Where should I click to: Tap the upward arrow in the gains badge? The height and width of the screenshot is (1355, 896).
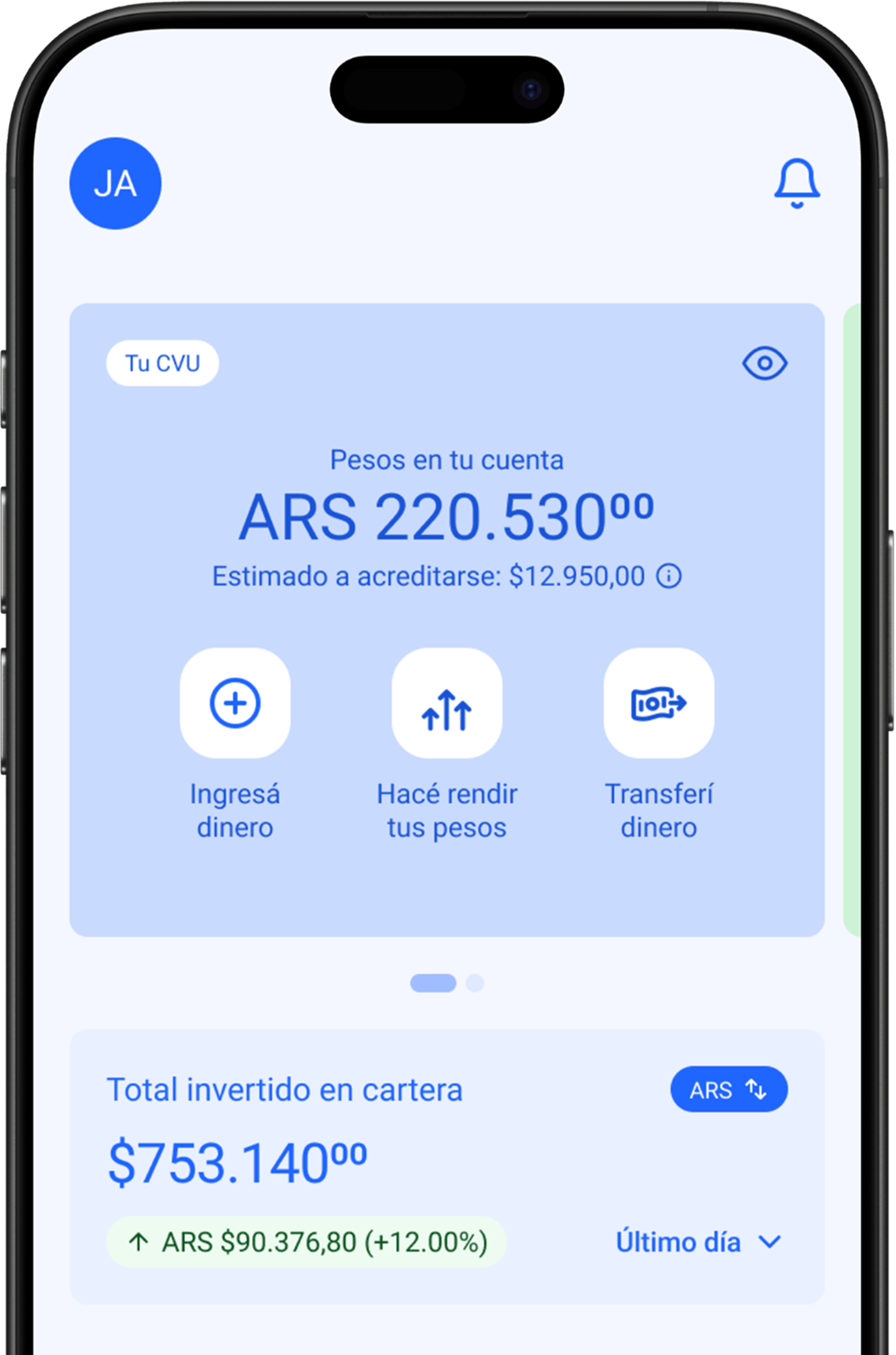[x=138, y=1242]
